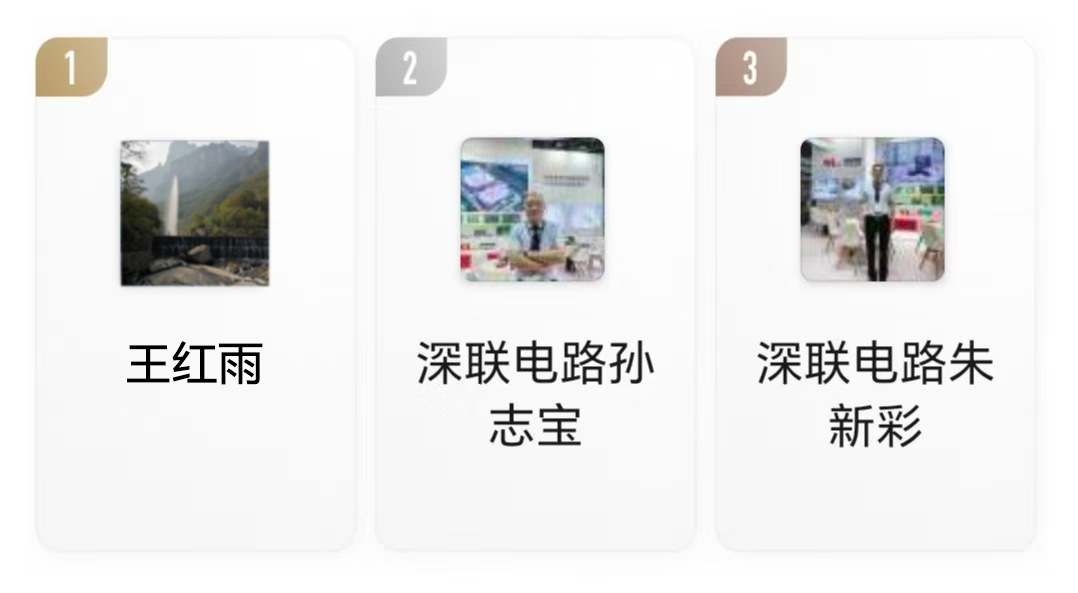Open the card for 深联电路孙志宝
Viewport: 1078px width, 593px height.
click(535, 295)
